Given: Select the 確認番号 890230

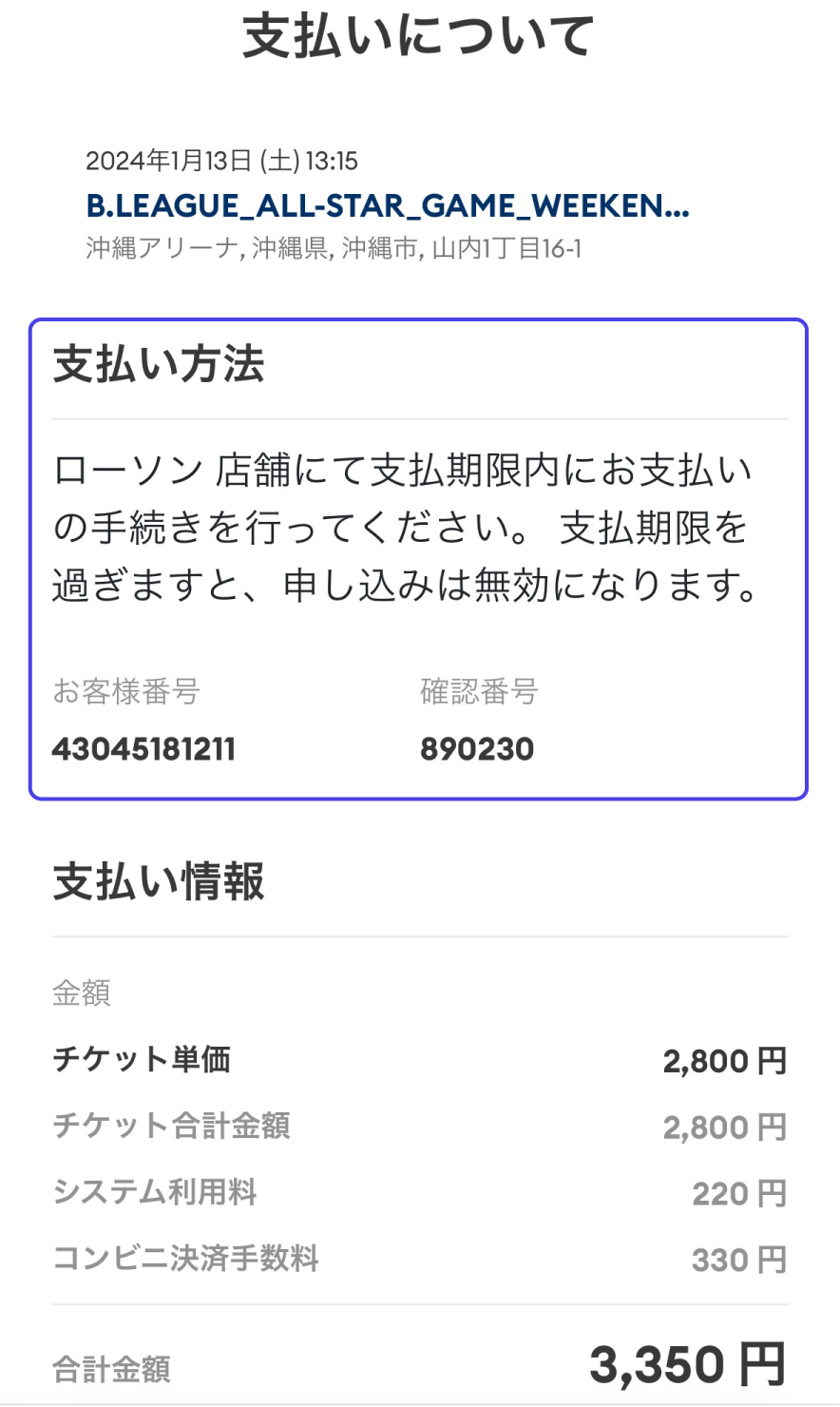Looking at the screenshot, I should pyautogui.click(x=477, y=750).
